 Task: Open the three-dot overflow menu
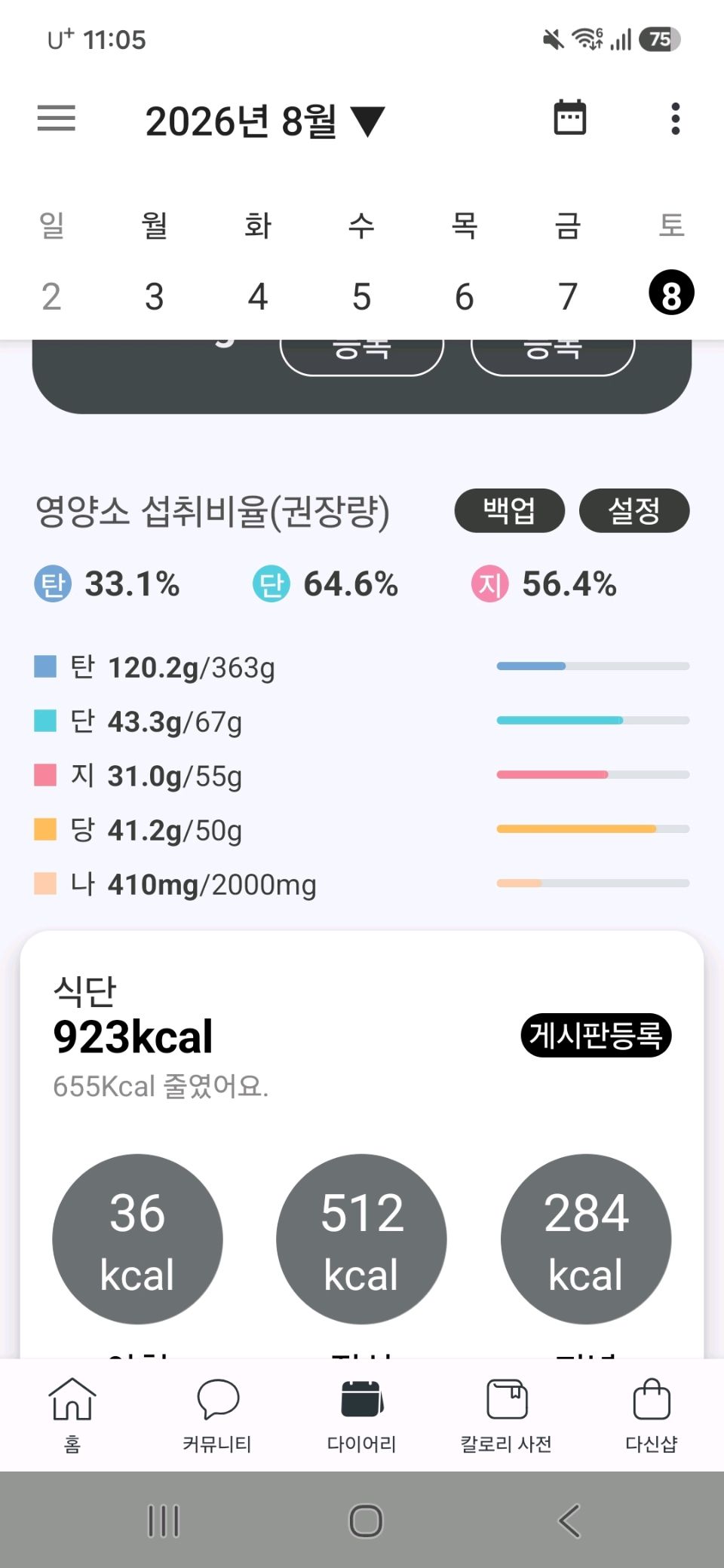coord(676,118)
